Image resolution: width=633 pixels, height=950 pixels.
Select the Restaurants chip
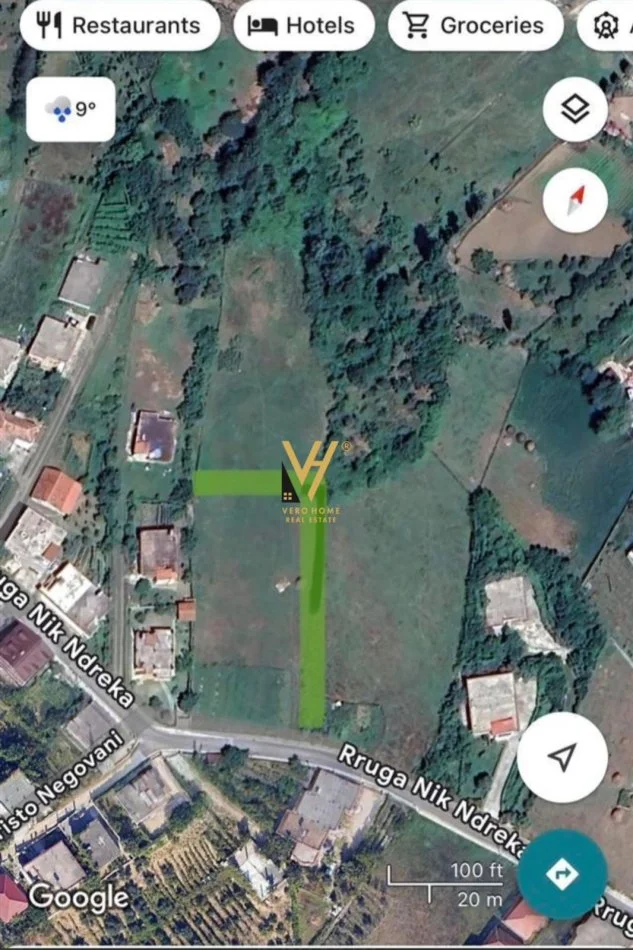coord(120,26)
